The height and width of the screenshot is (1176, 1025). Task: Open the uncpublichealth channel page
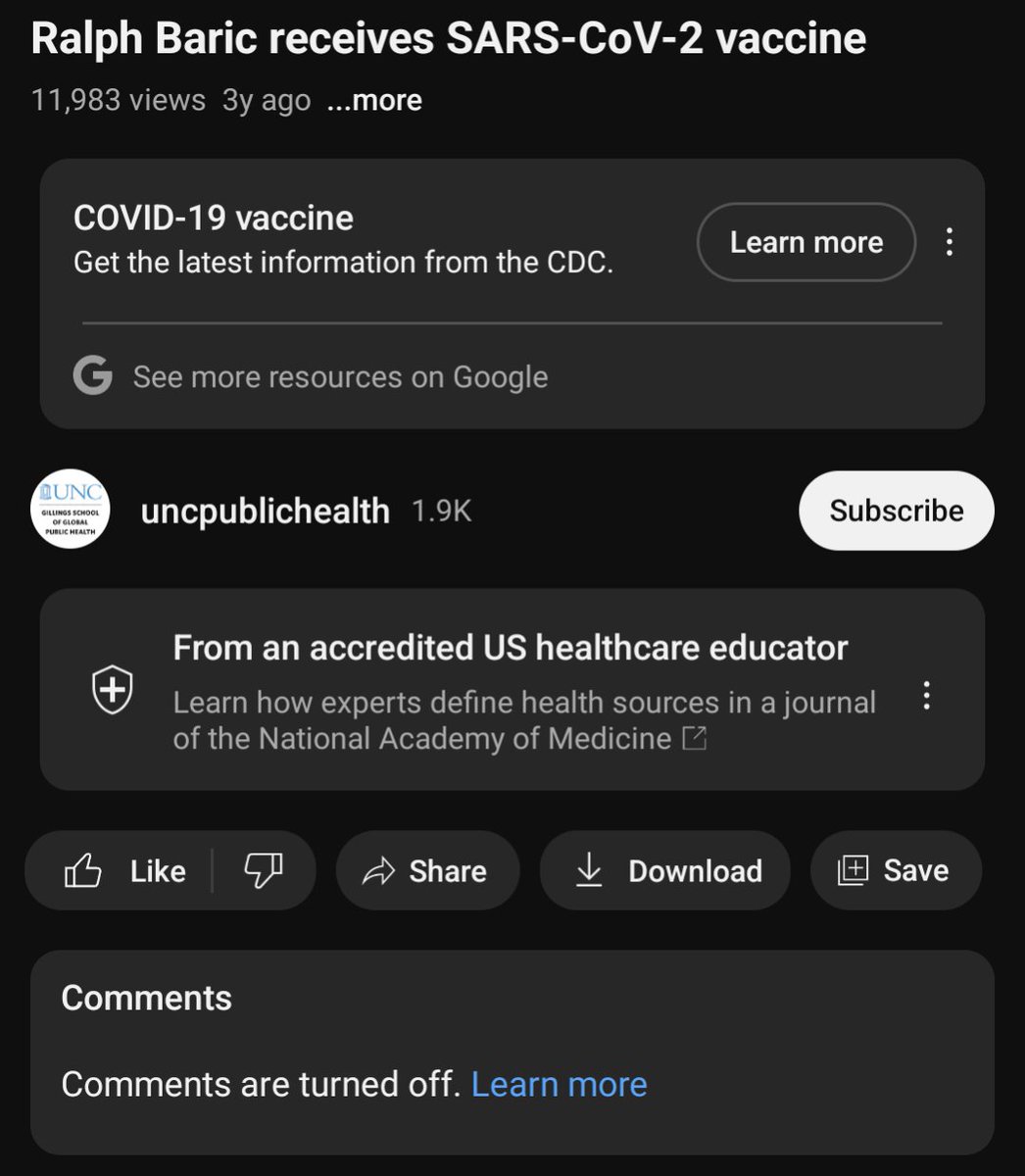(265, 511)
